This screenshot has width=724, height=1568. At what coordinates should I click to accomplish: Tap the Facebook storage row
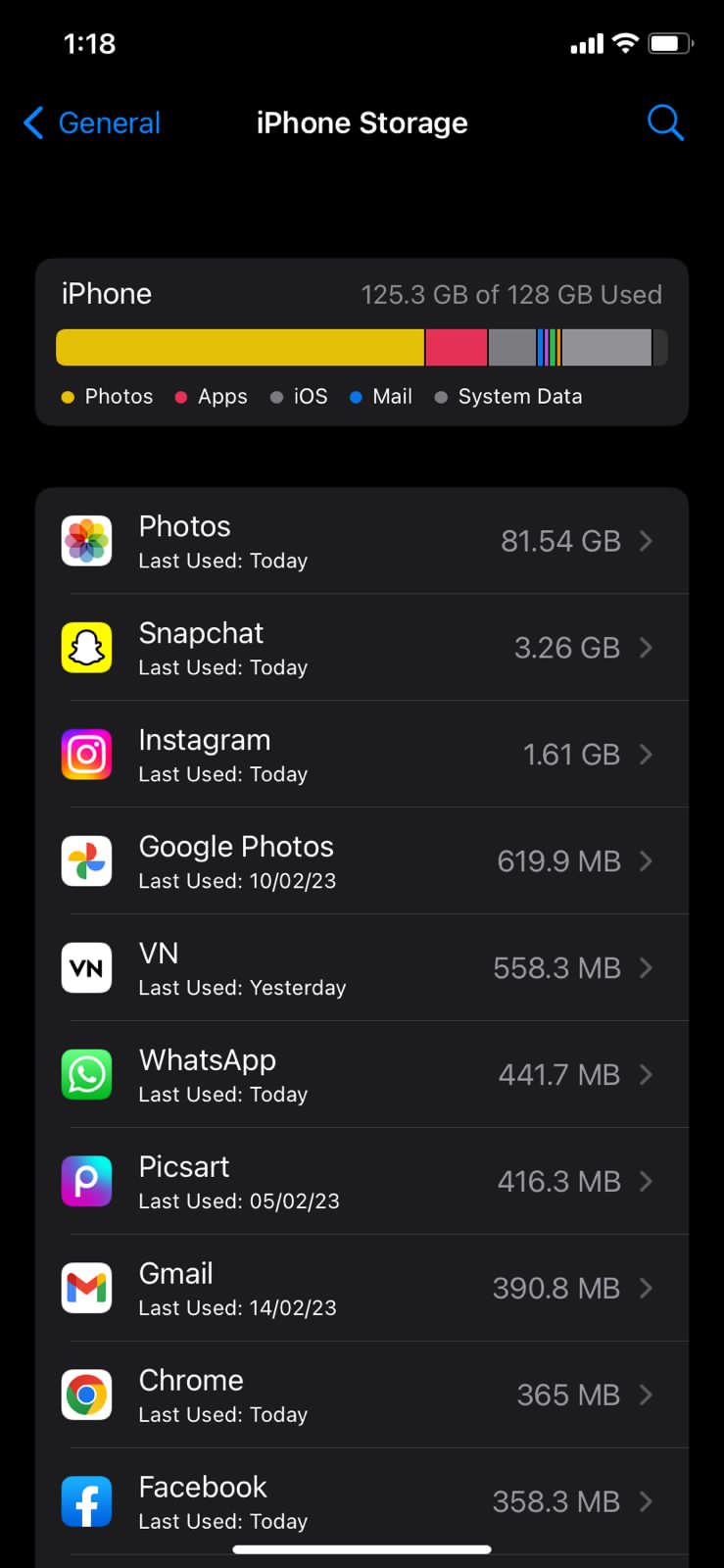point(362,1500)
